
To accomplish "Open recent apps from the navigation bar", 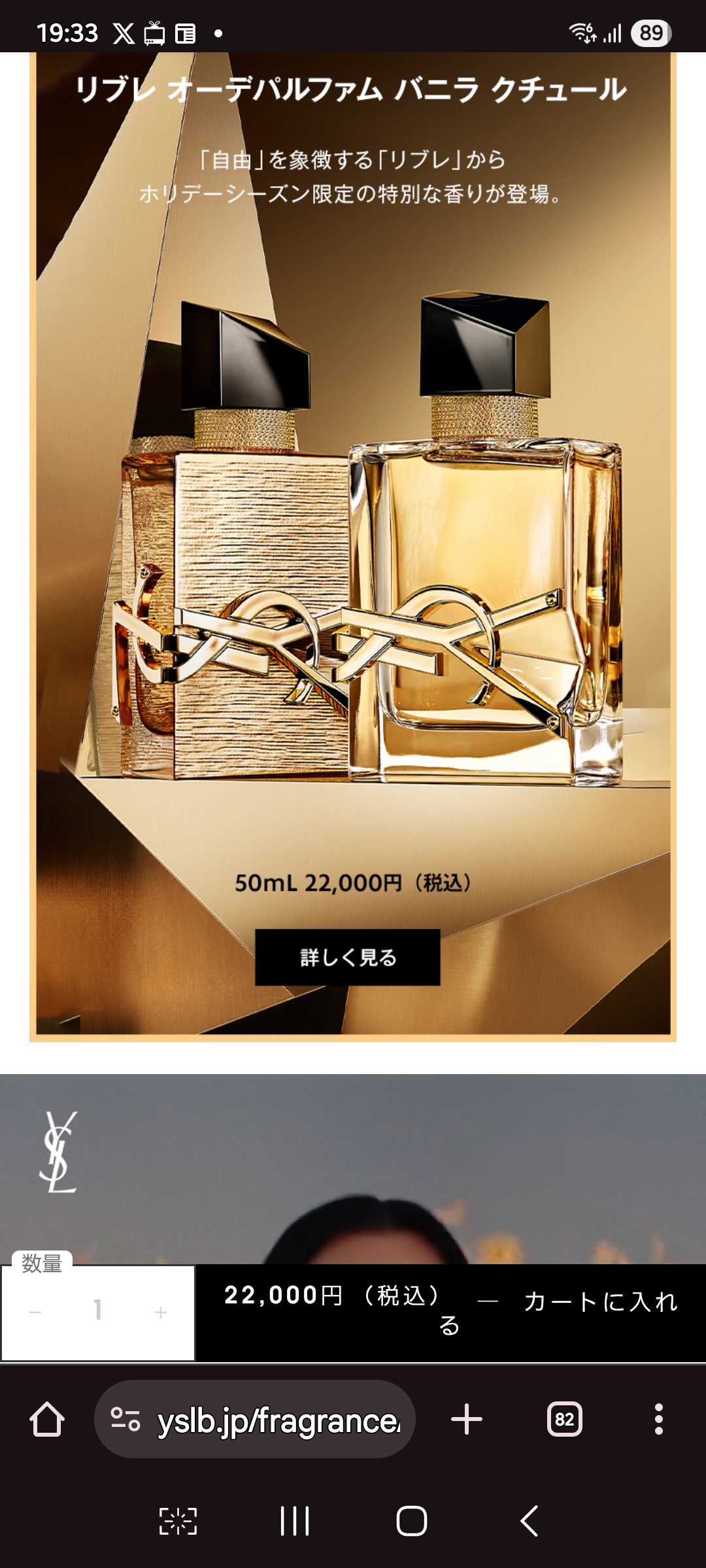I will click(x=294, y=1521).
